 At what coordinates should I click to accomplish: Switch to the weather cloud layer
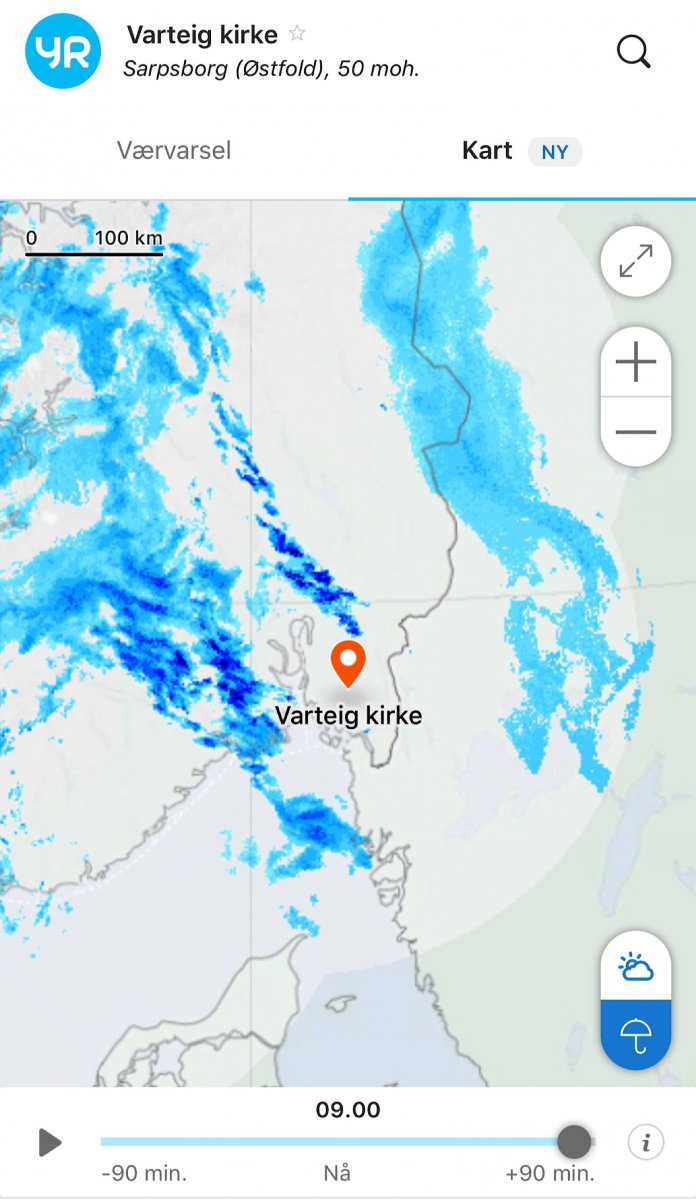coord(635,968)
